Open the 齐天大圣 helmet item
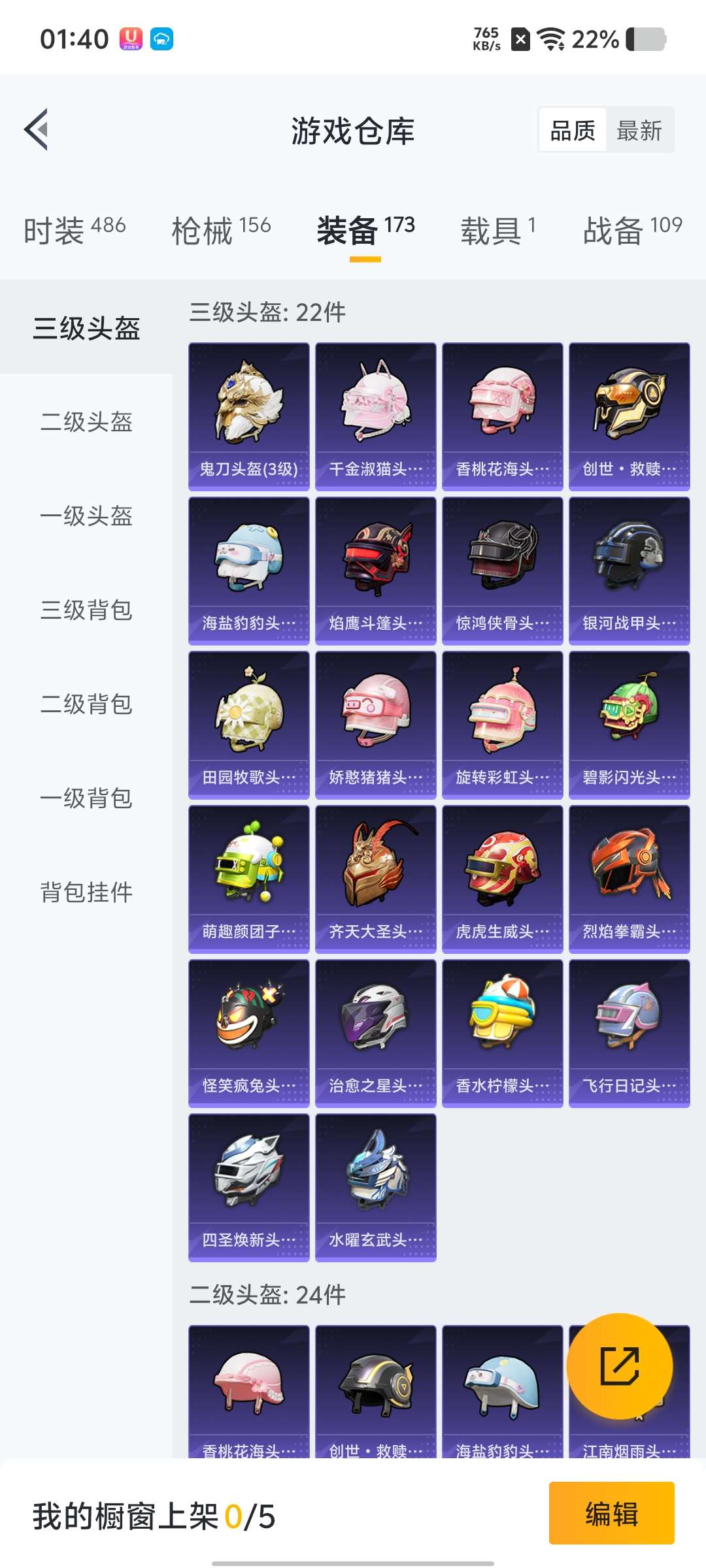Viewport: 706px width, 1568px height. (376, 879)
